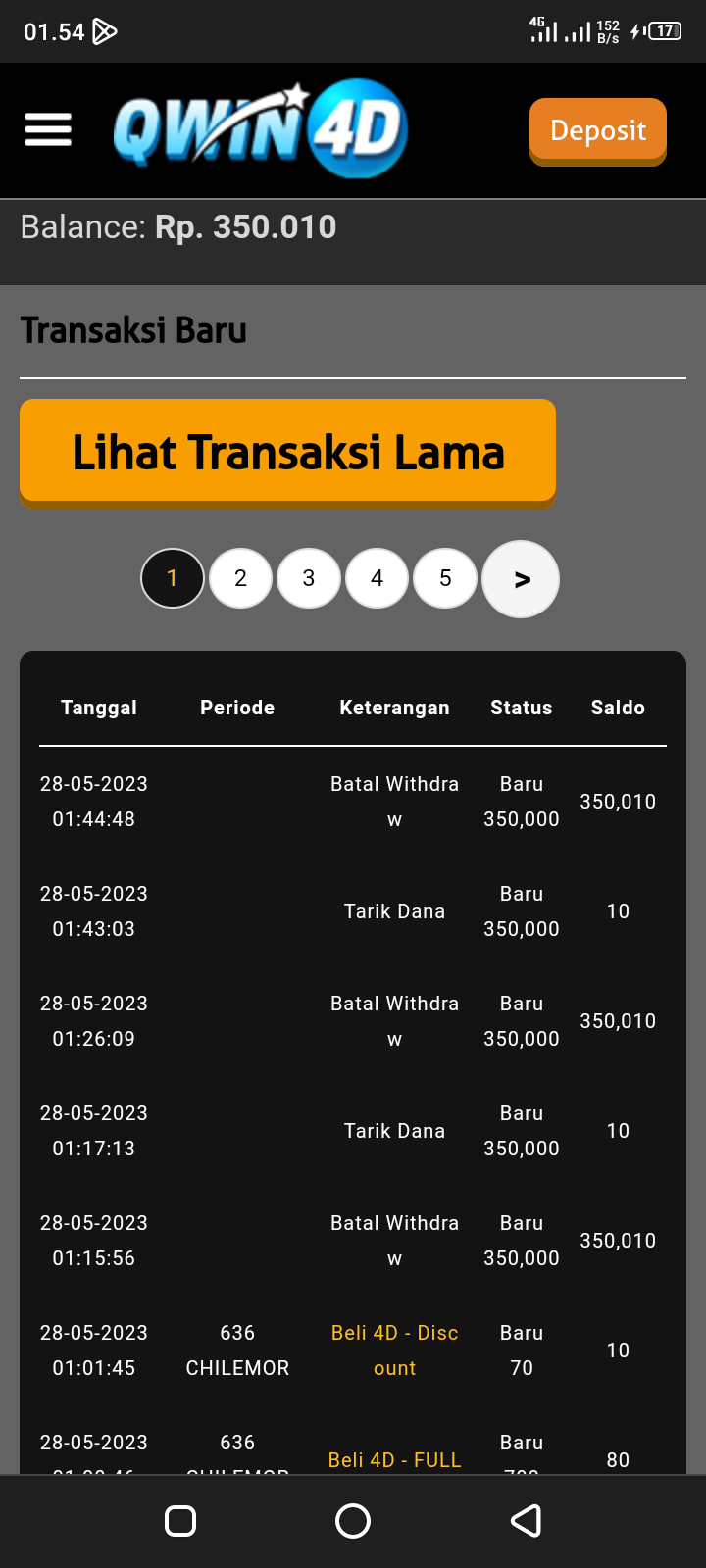Open page 5 of the transactions

coord(445,578)
